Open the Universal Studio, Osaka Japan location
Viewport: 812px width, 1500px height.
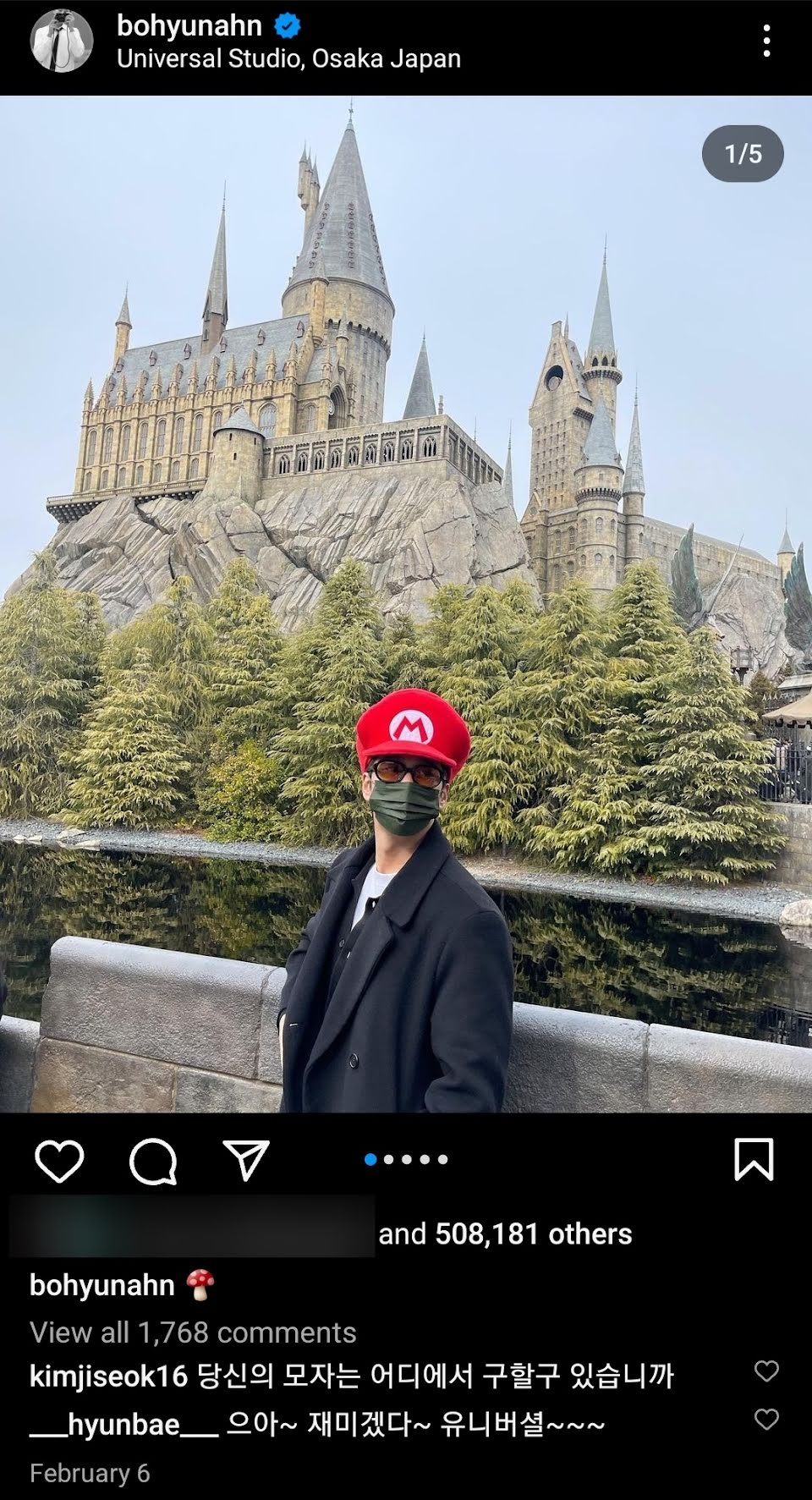click(288, 59)
